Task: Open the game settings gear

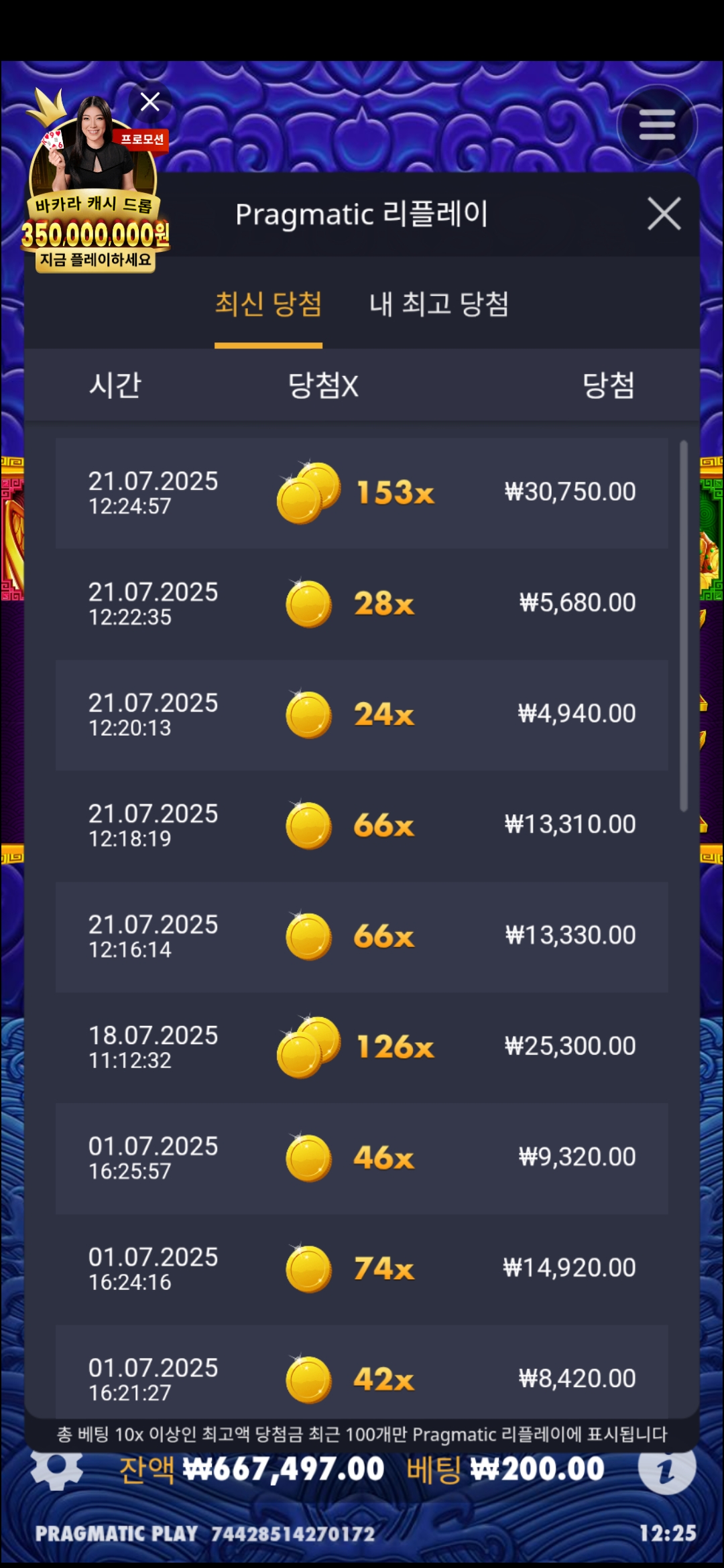Action: coord(57,1469)
